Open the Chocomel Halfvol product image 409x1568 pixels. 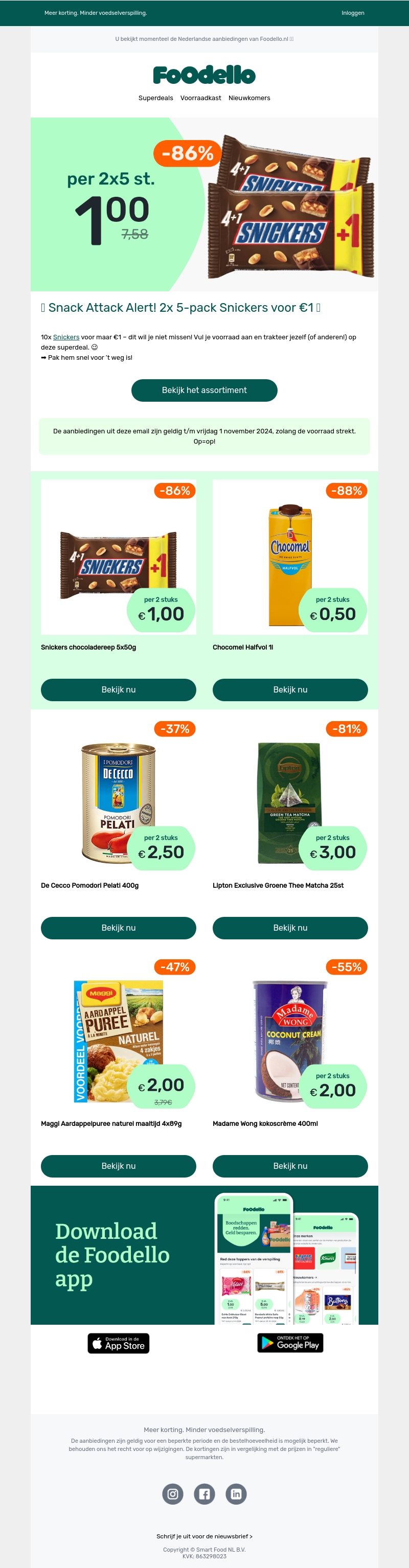[x=290, y=557]
